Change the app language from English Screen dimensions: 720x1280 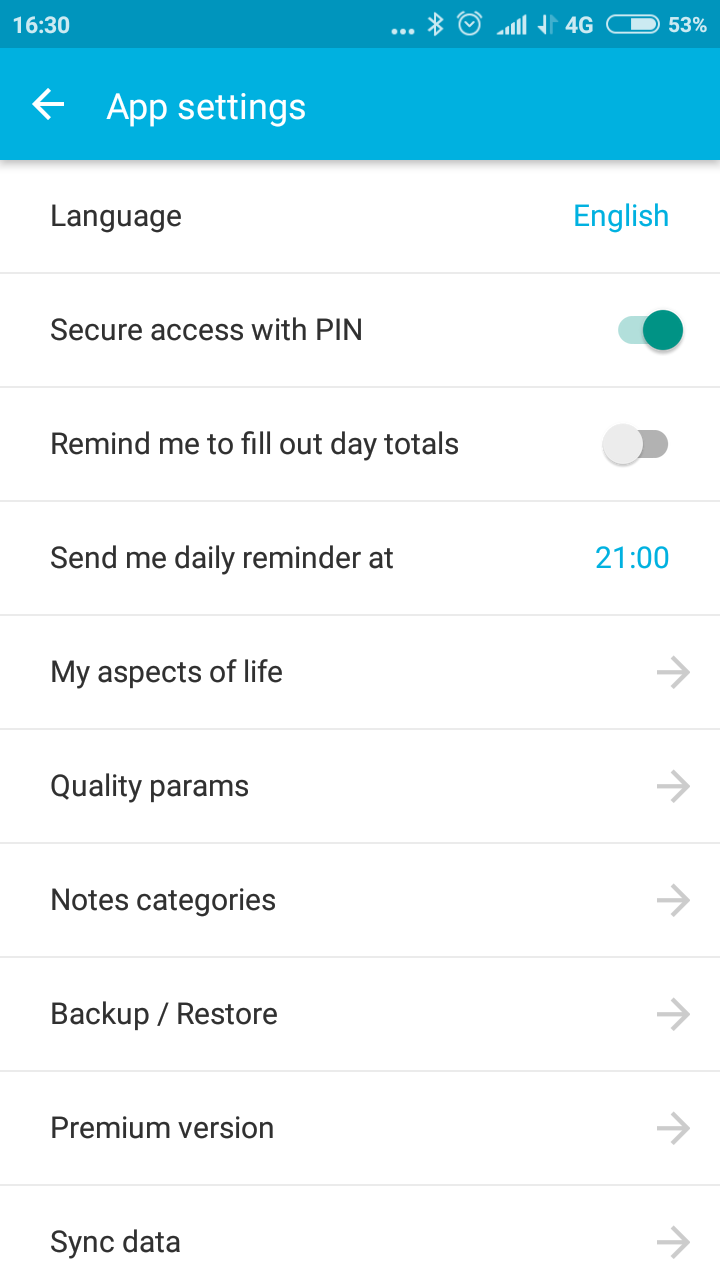[620, 216]
